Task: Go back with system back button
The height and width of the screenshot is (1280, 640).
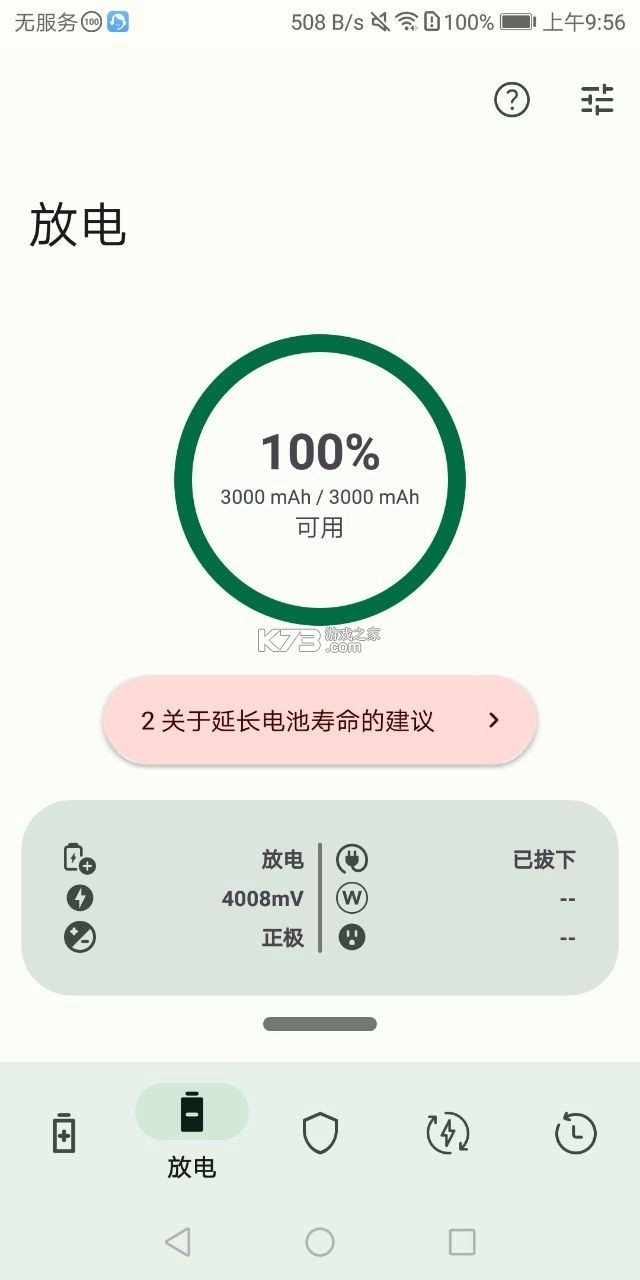Action: [x=178, y=1242]
